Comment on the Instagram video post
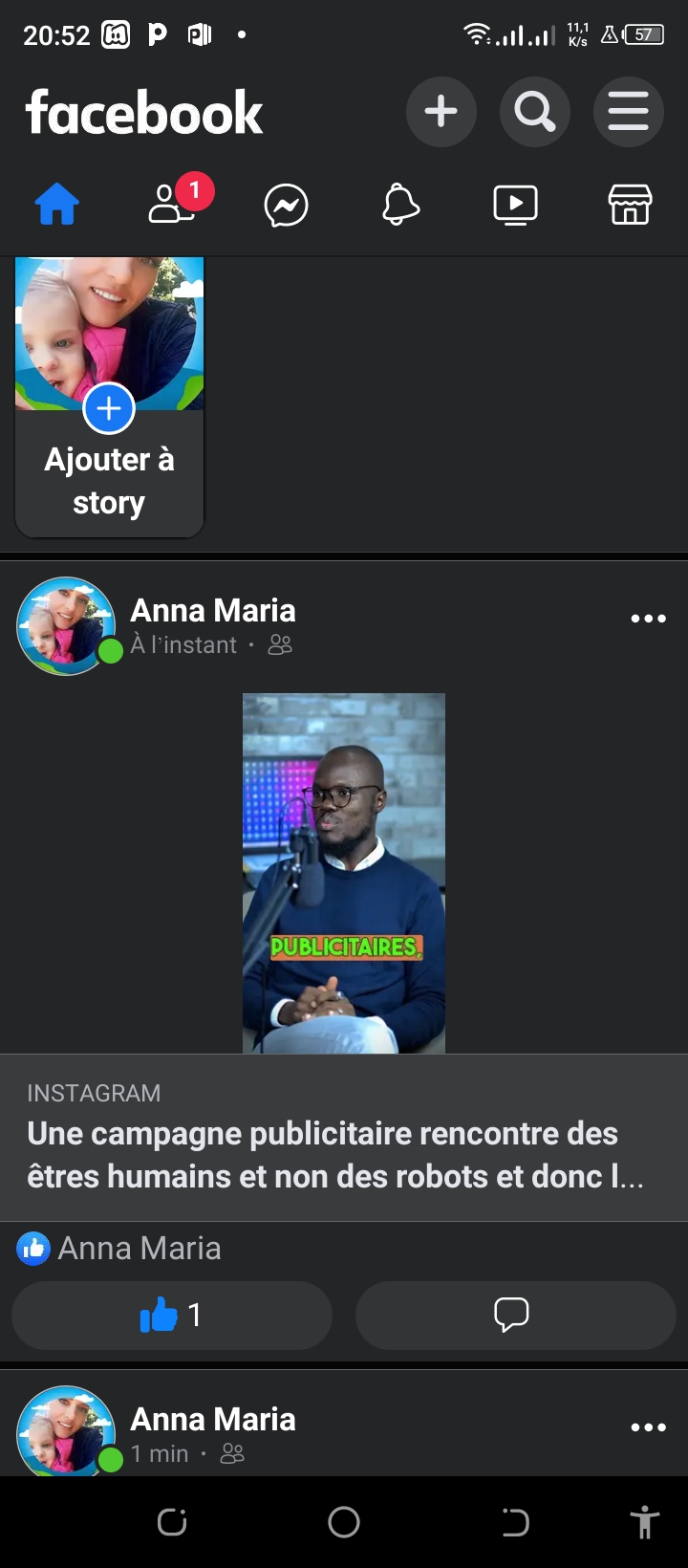 tap(515, 1316)
